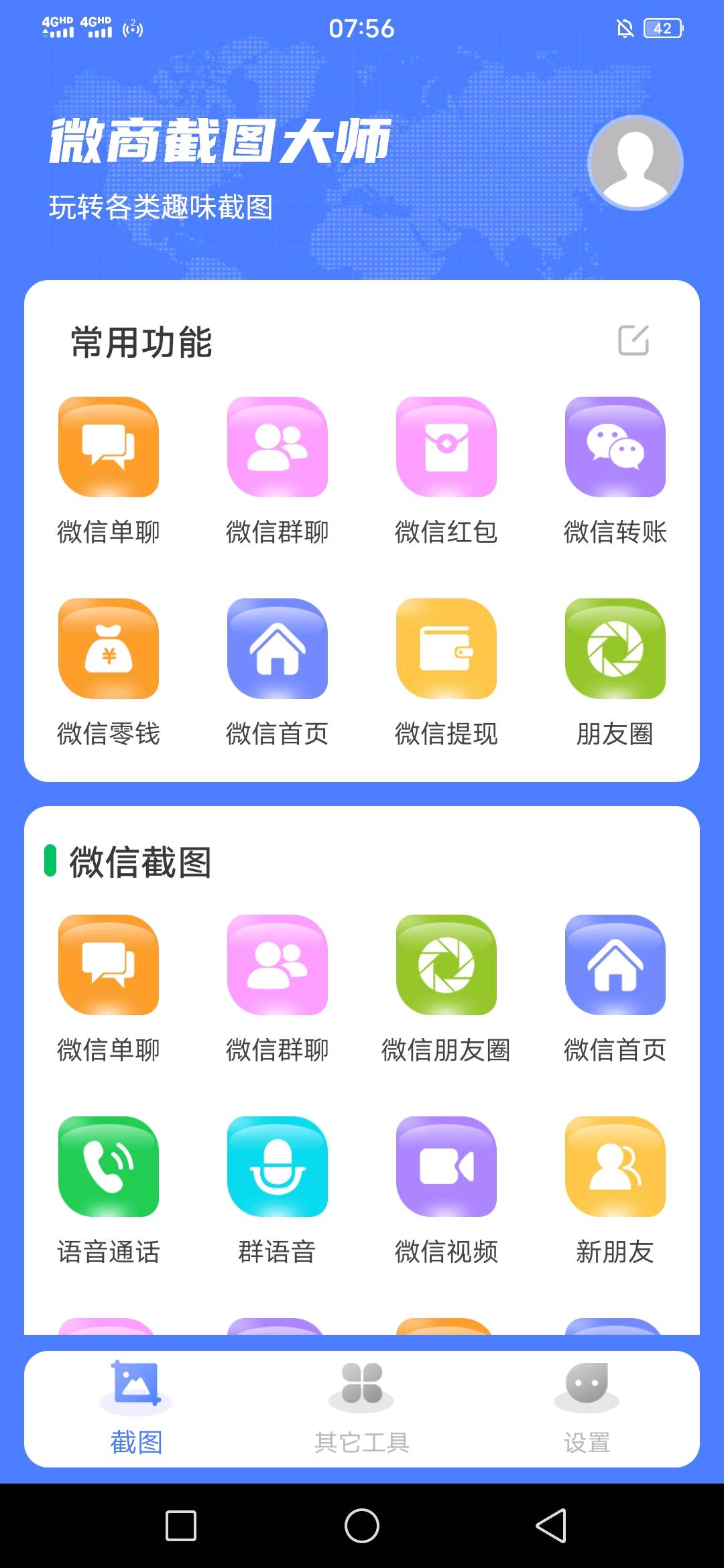Screen dimensions: 724x1568
Task: Open the profile avatar
Action: pyautogui.click(x=635, y=163)
